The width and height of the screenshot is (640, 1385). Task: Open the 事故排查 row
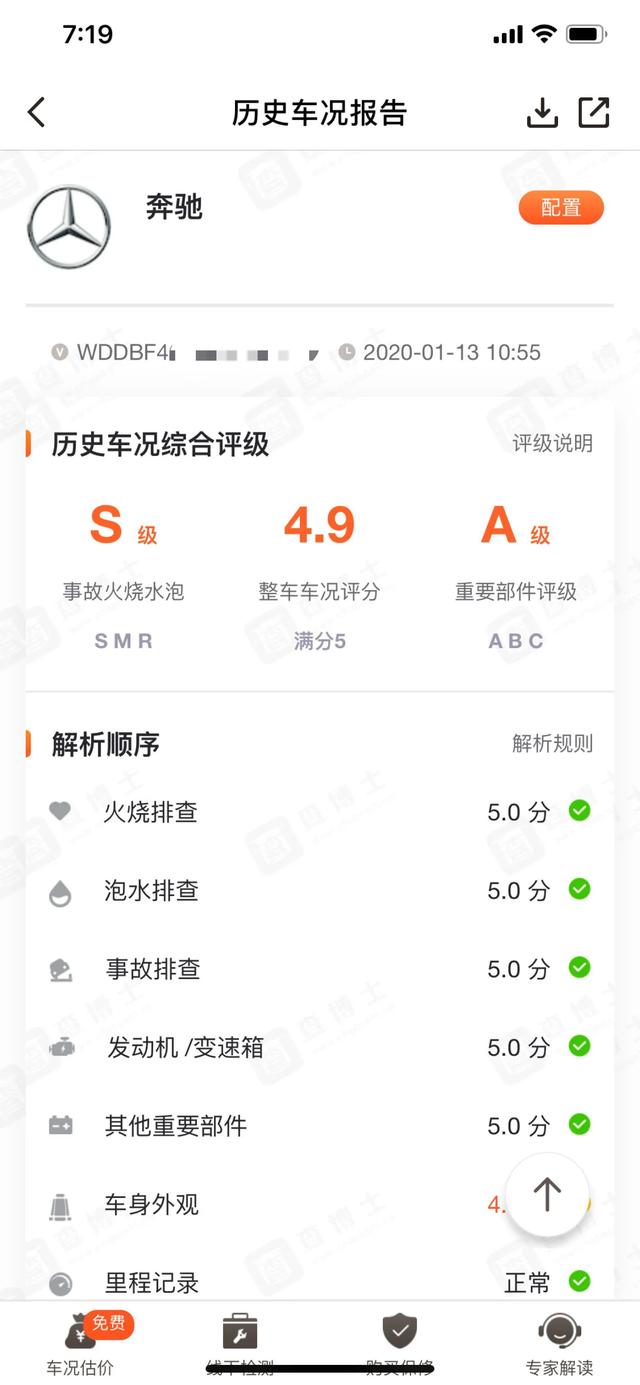(319, 968)
